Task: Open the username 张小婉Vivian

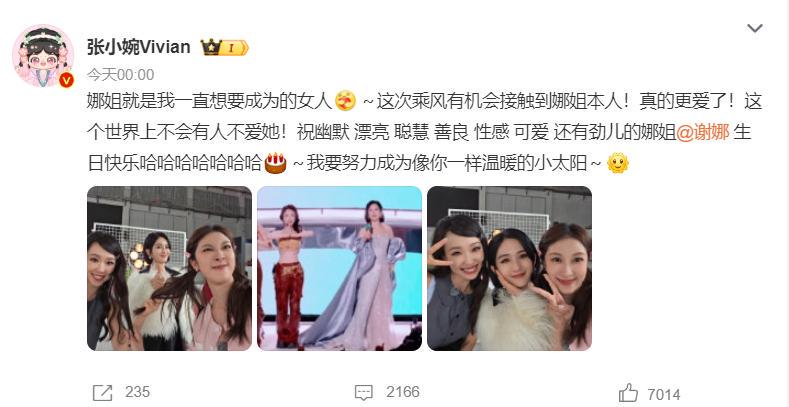Action: (x=138, y=46)
